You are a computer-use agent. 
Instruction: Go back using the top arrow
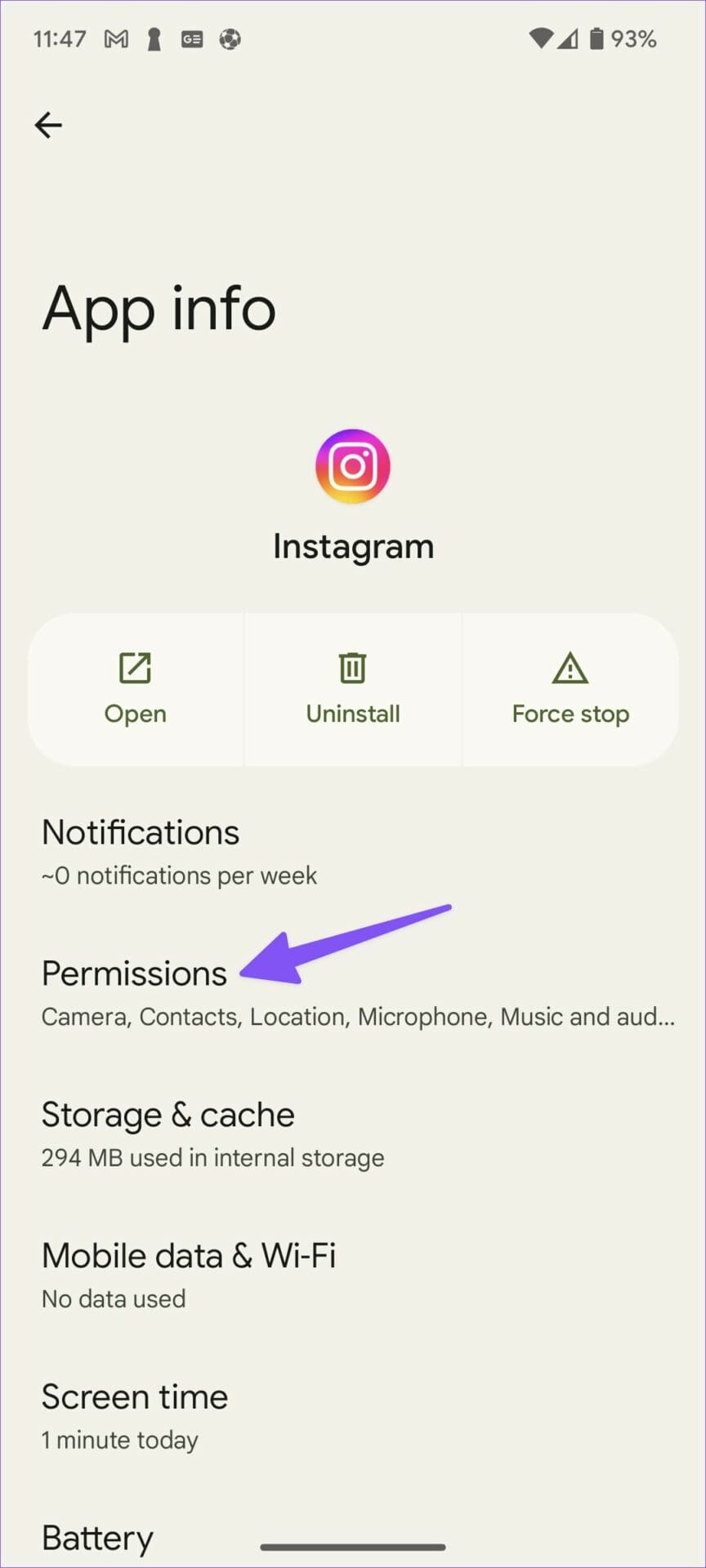[48, 125]
